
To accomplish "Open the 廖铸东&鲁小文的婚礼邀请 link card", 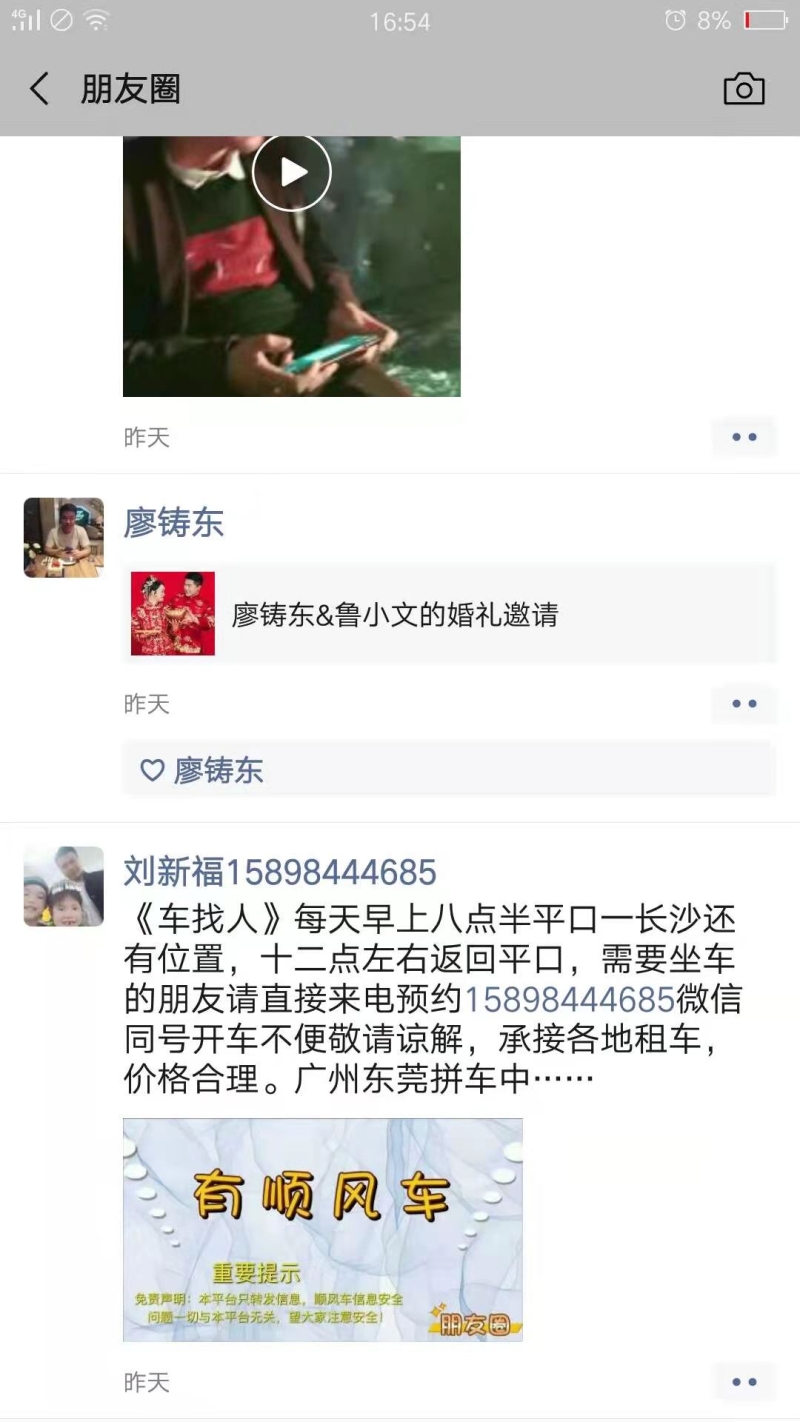I will 448,614.
